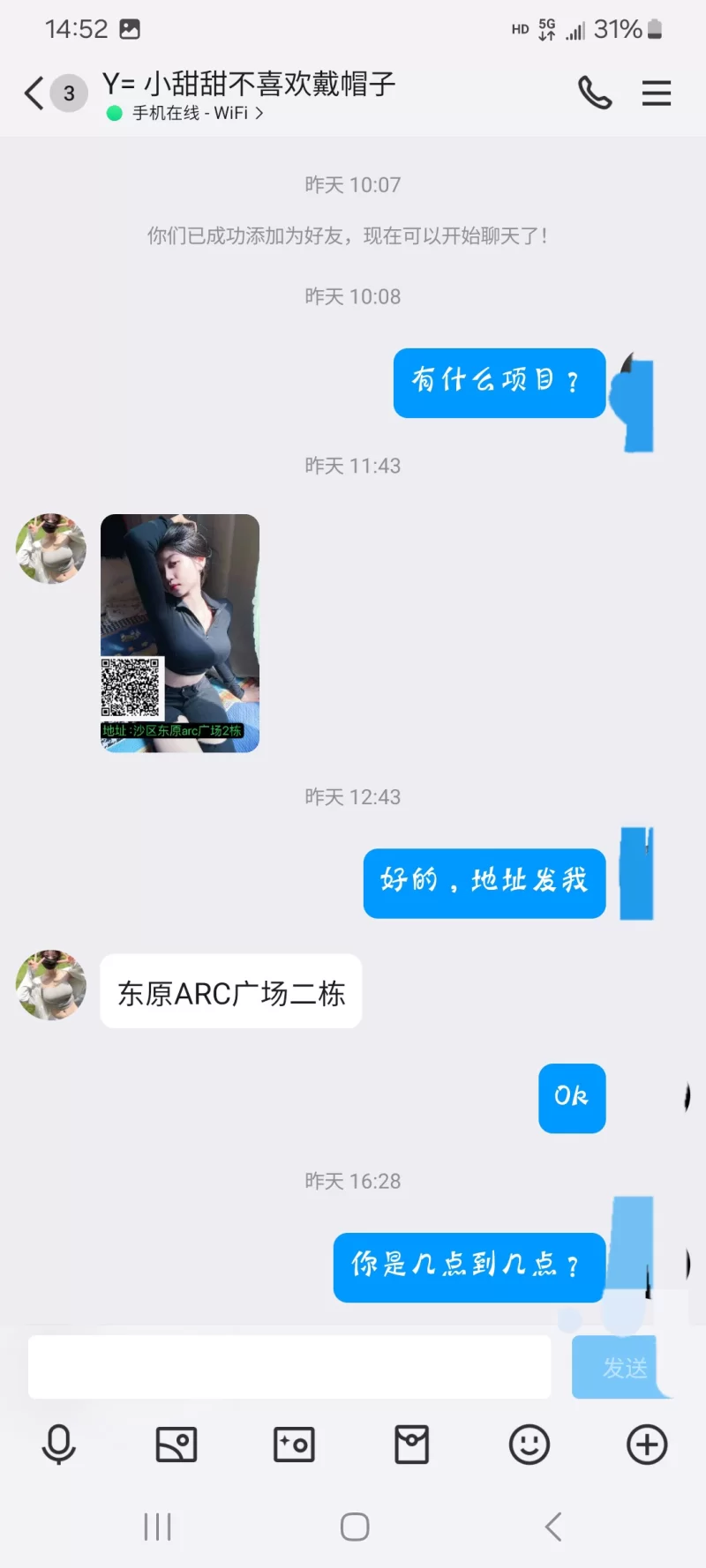Image resolution: width=706 pixels, height=1568 pixels.
Task: Start a voice call with this contact
Action: (x=595, y=93)
